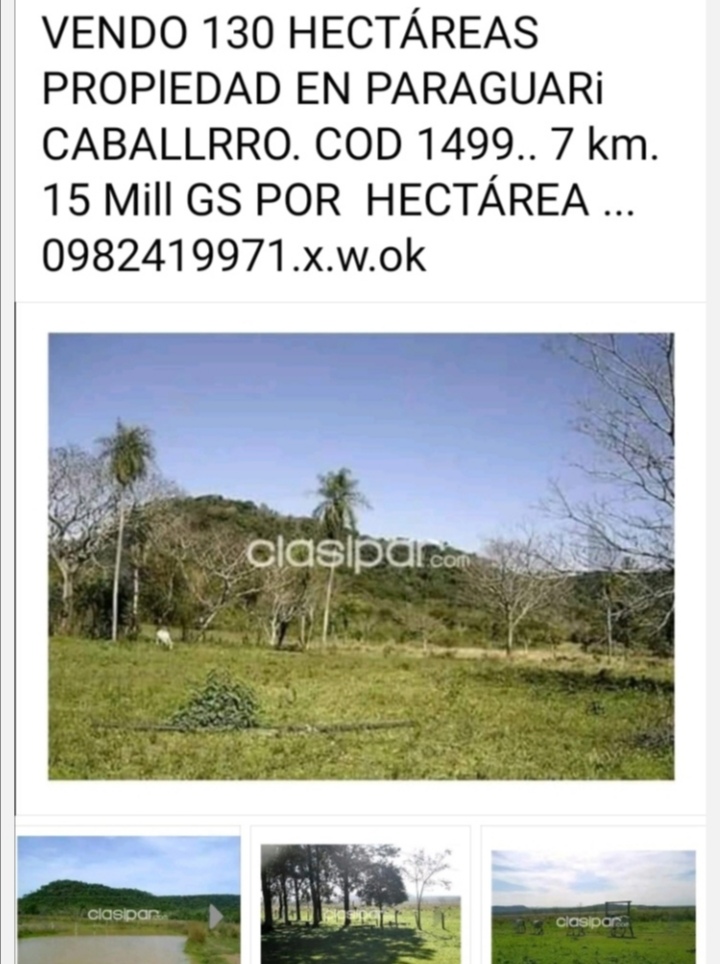Screen dimensions: 720x964
Task: Select the thumbnail showing the pond and hill
Action: tap(129, 899)
